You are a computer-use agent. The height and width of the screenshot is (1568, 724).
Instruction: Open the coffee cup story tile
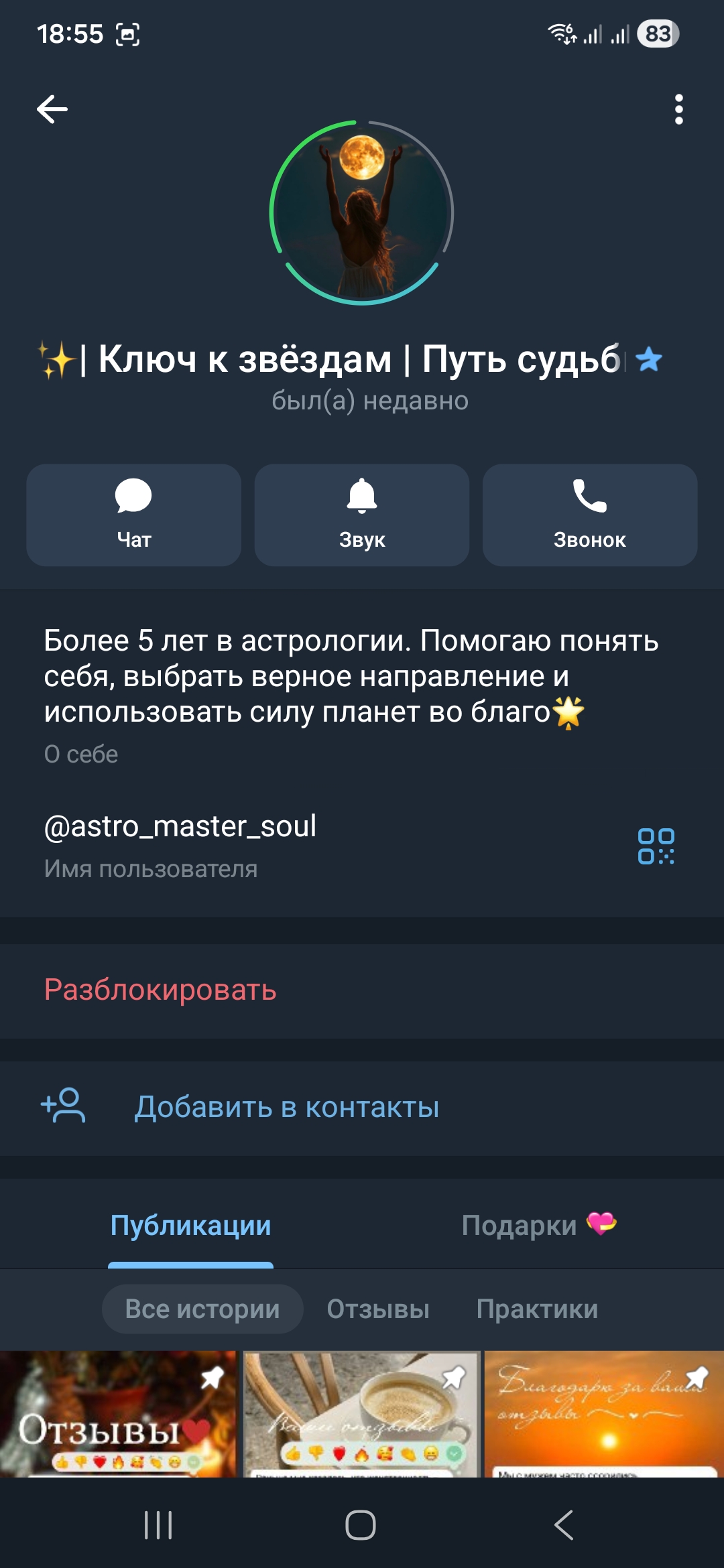tap(361, 1414)
